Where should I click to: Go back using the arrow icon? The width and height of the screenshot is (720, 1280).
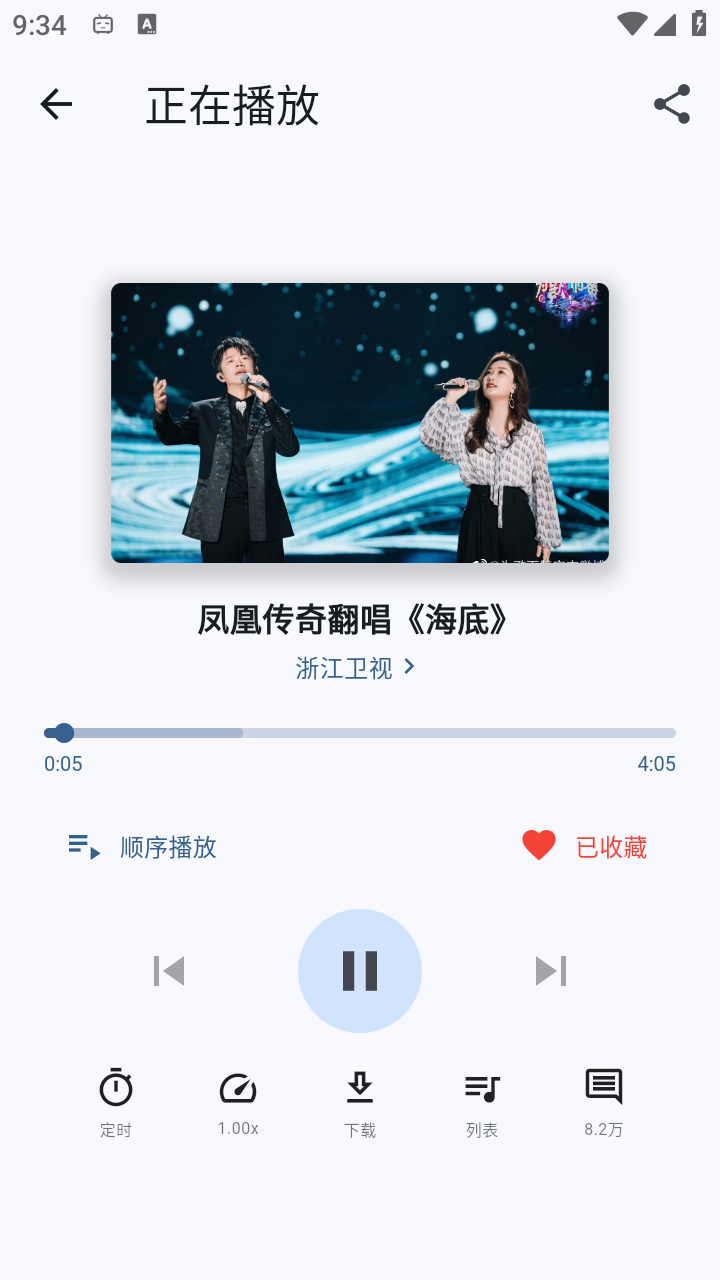56,103
